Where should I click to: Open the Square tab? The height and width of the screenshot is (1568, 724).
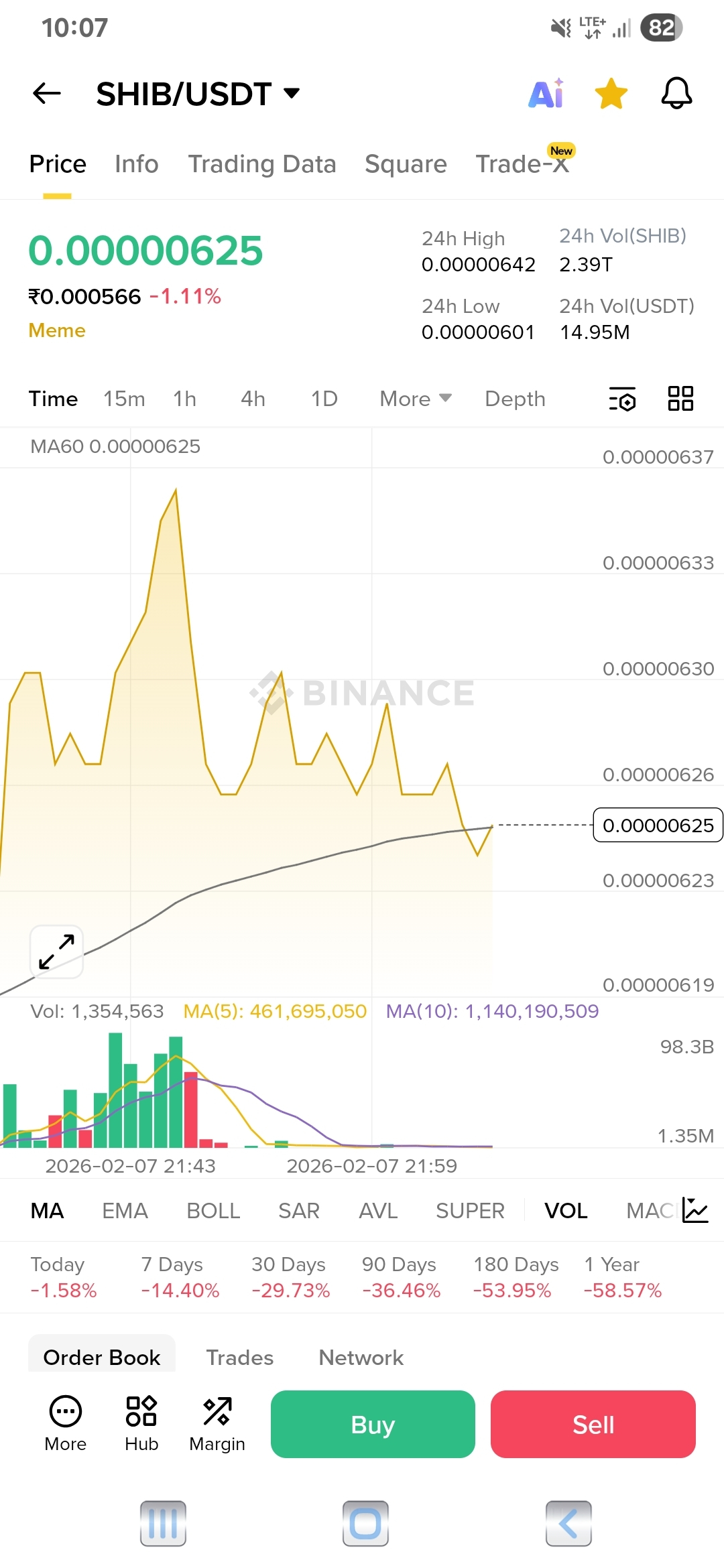406,164
